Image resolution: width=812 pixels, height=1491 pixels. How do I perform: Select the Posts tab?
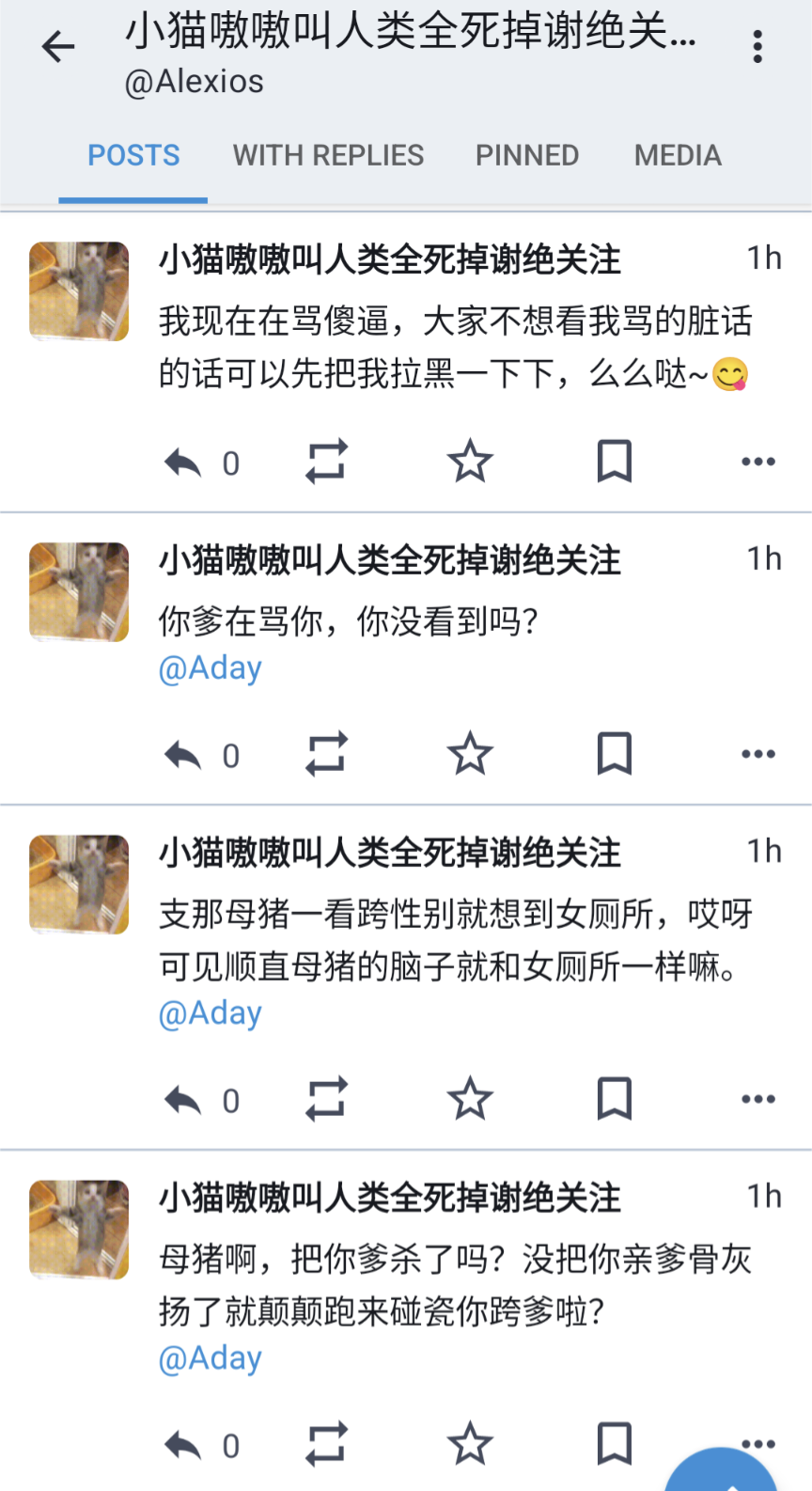point(133,155)
